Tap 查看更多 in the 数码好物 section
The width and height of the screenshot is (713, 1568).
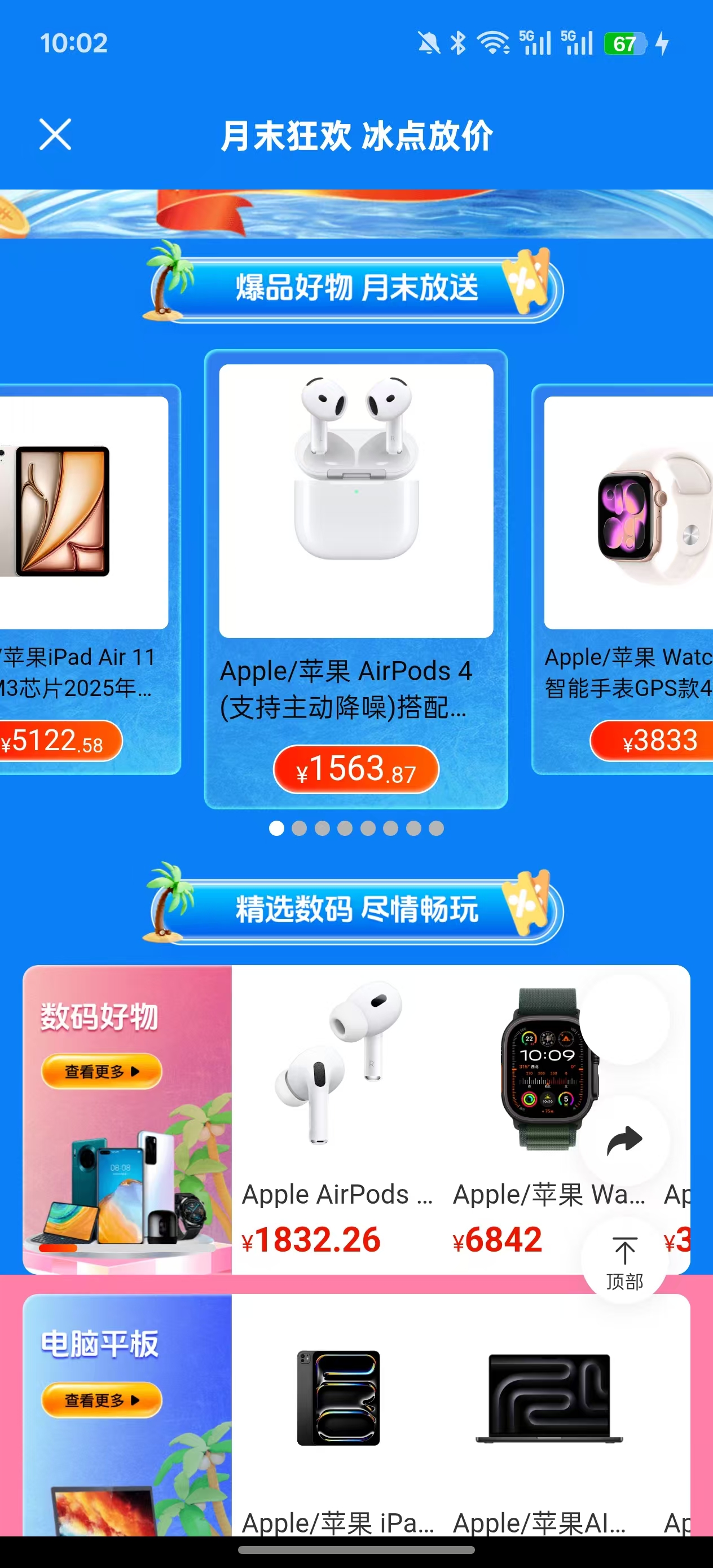pyautogui.click(x=101, y=1072)
